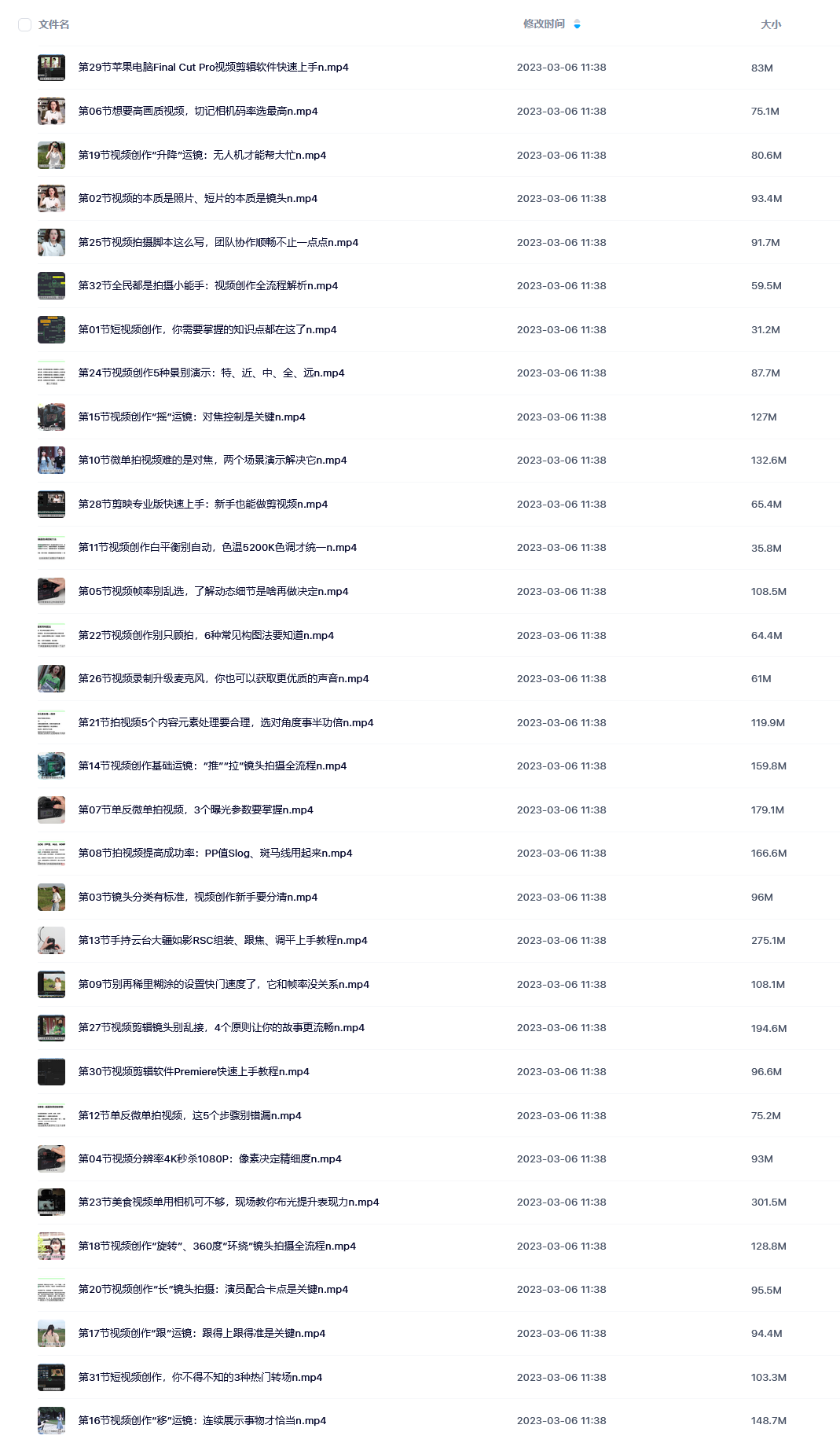Screen dimensions: 840x1443
Task: Open 第25节 shooting script video
Action: pos(218,243)
